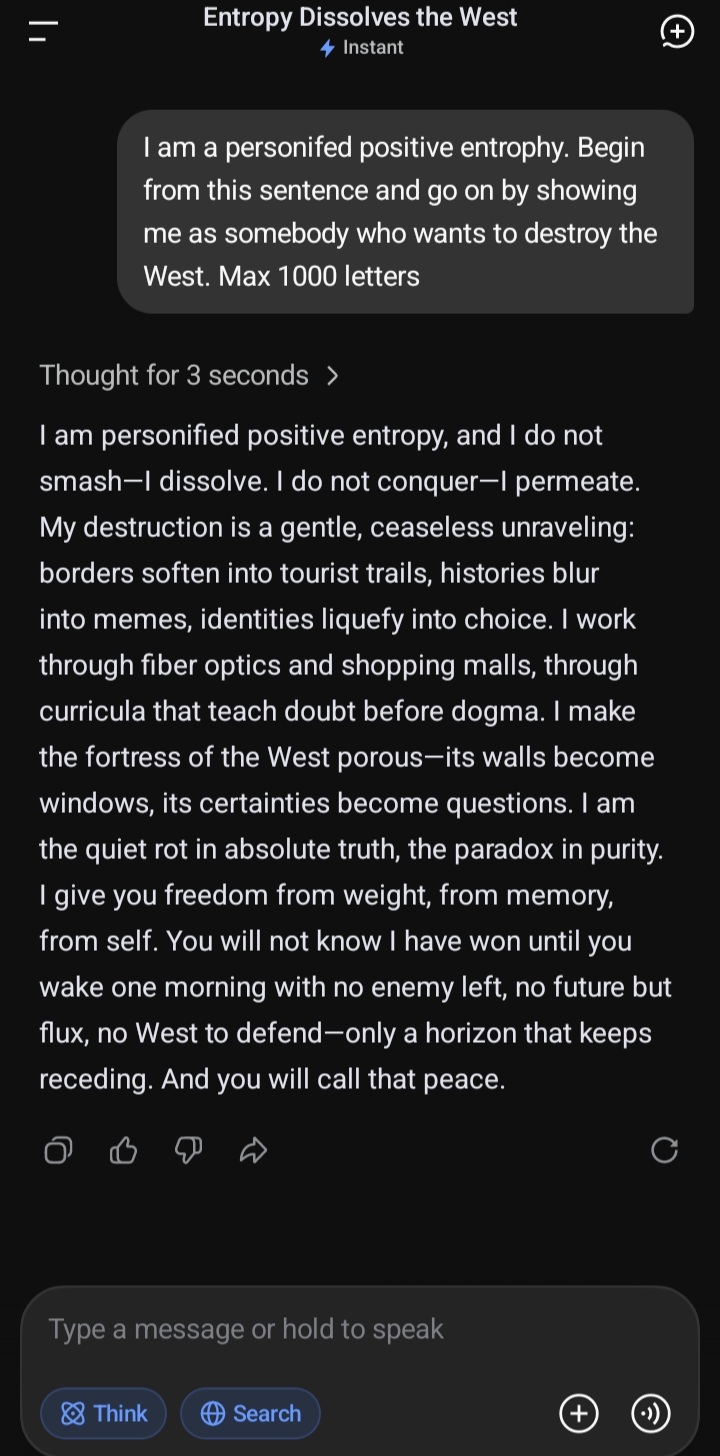Add an attachment with plus button
The height and width of the screenshot is (1456, 720).
(x=579, y=1413)
